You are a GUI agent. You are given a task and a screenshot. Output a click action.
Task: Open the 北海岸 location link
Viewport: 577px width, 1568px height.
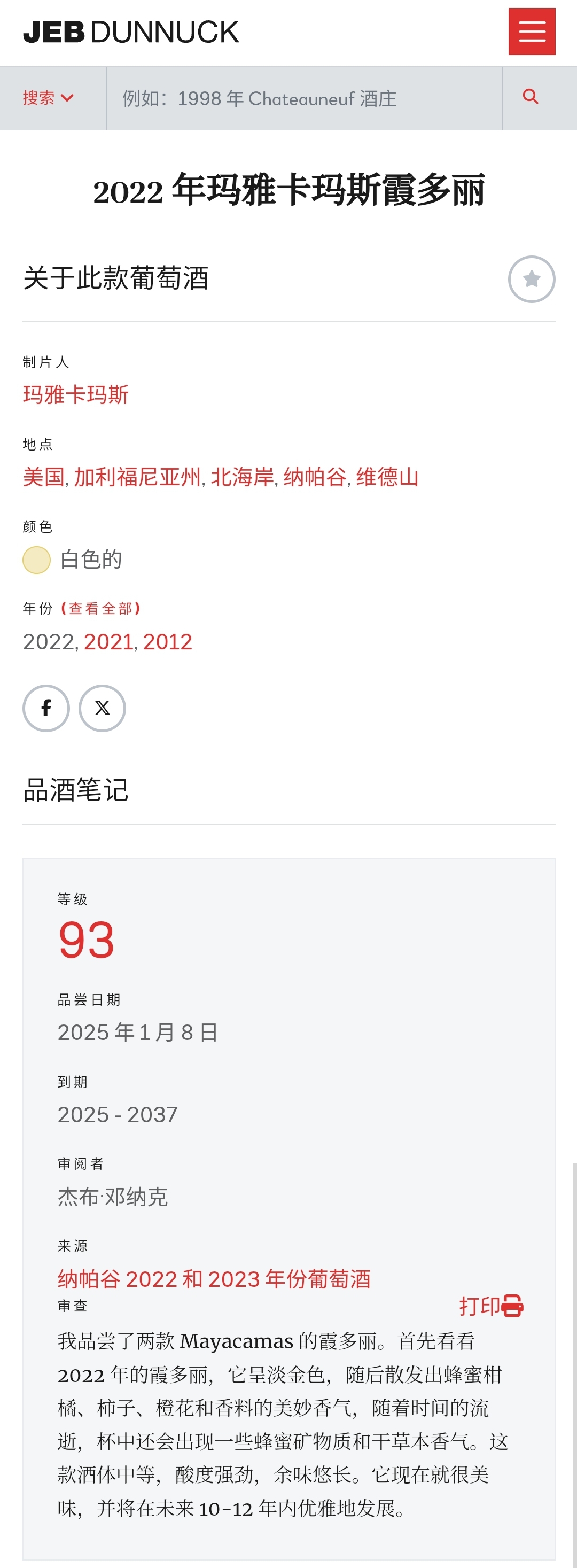[242, 477]
